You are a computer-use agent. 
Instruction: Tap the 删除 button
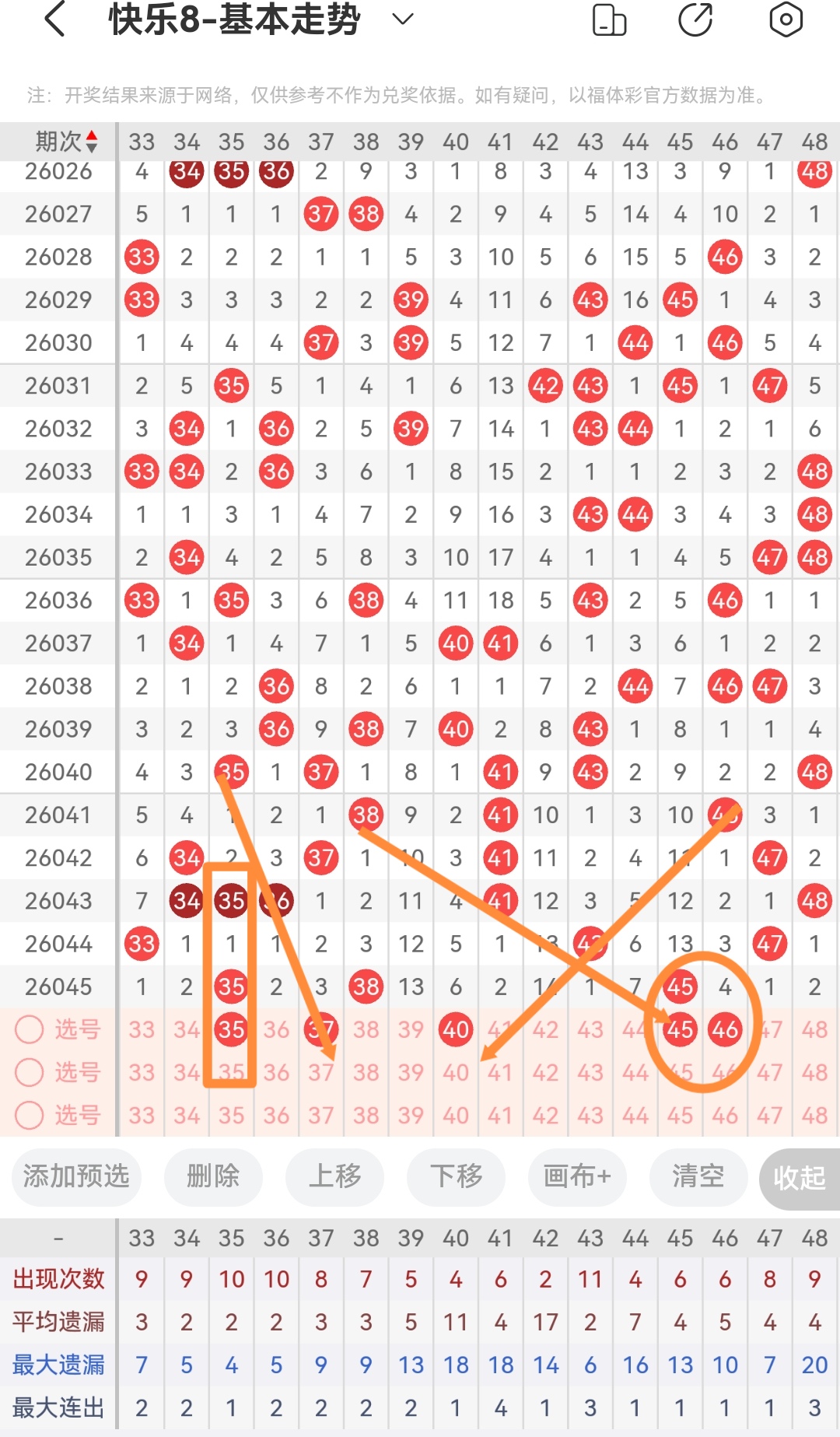point(213,1176)
